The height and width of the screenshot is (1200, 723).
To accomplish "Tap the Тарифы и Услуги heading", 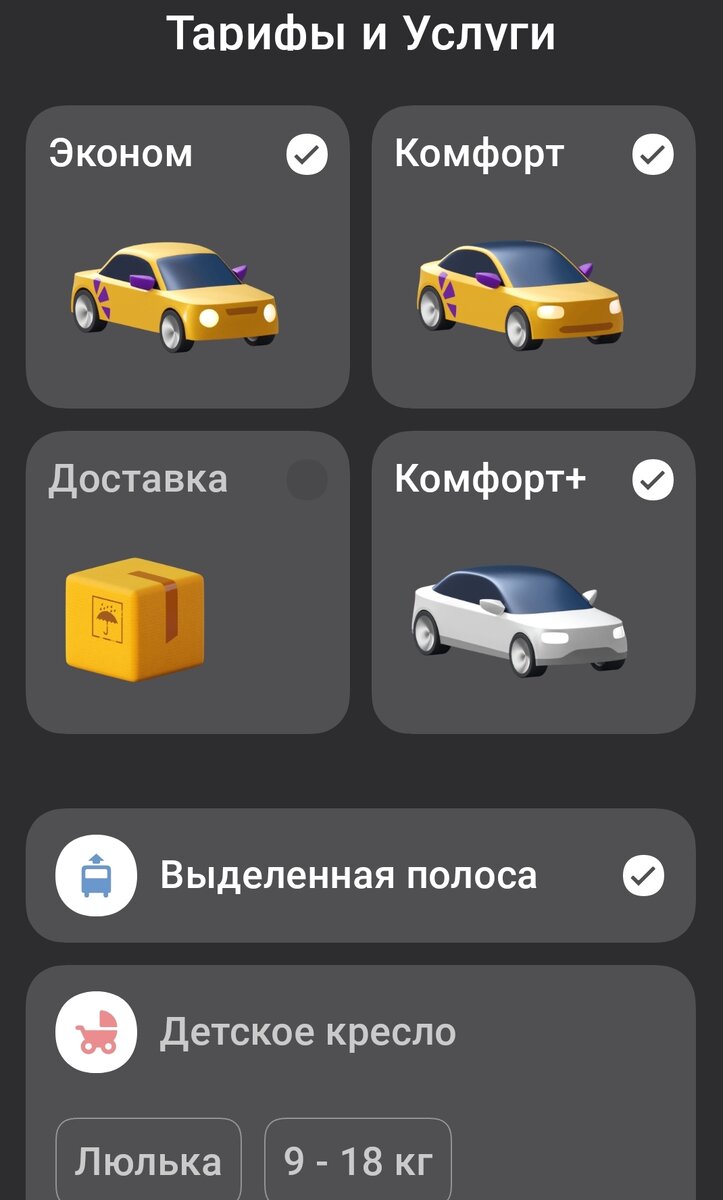I will click(x=361, y=30).
